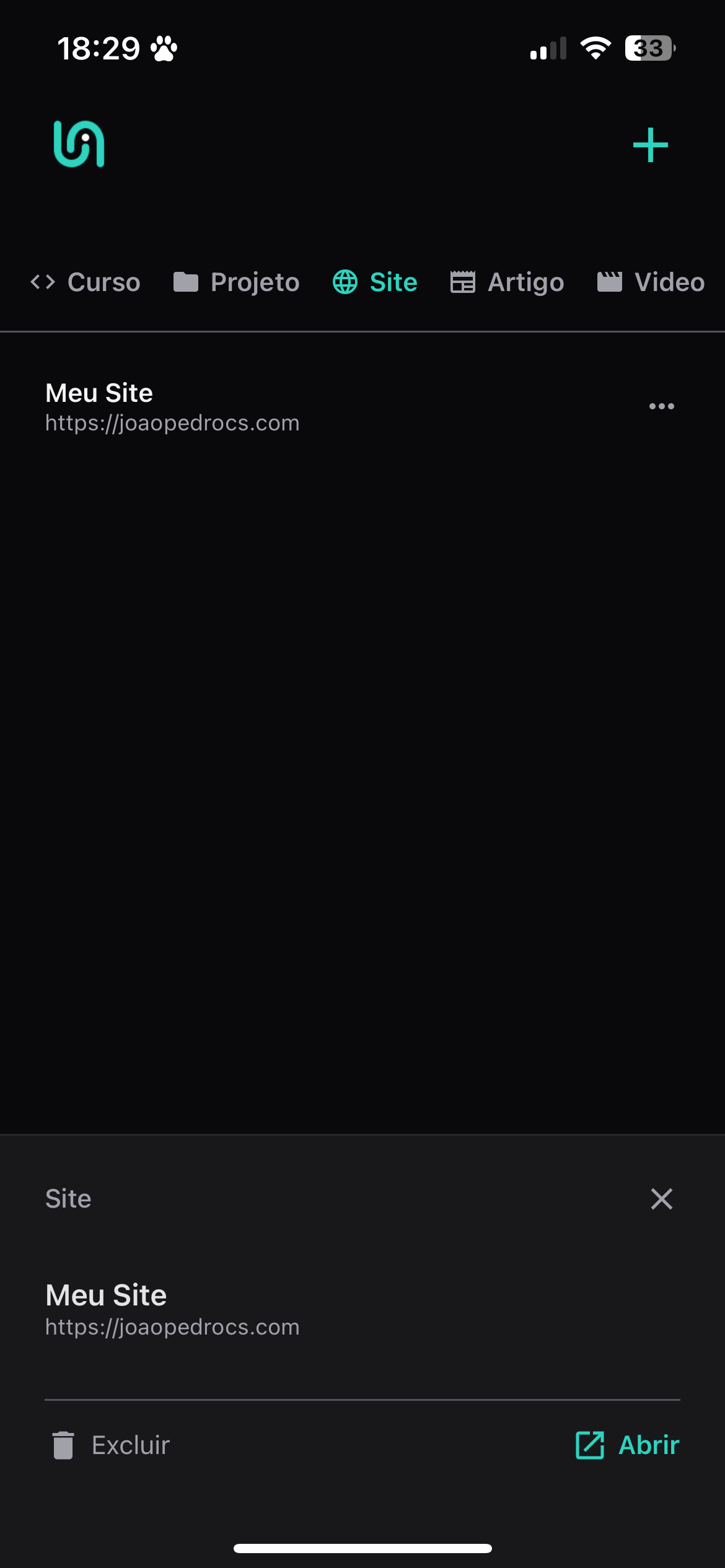The image size is (725, 1568).
Task: Switch to the Curso tab
Action: 86,282
